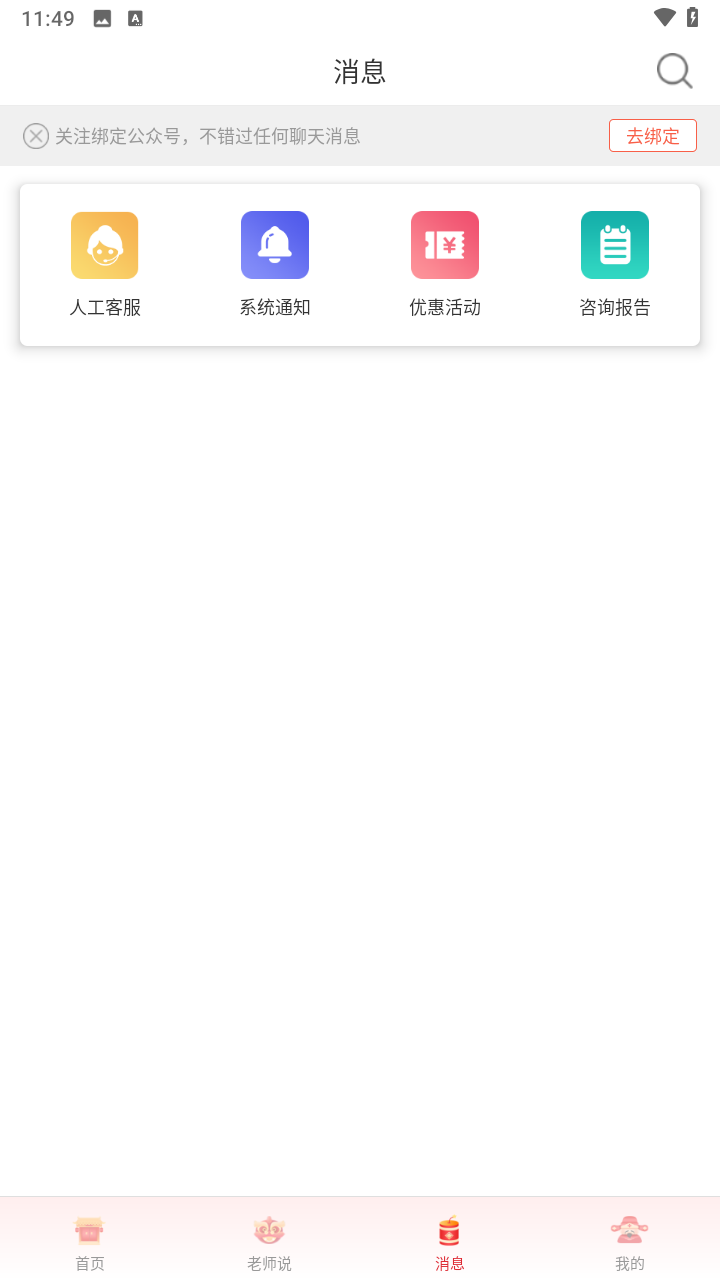The width and height of the screenshot is (720, 1280).
Task: Click the yellow customer service avatar
Action: coord(104,245)
